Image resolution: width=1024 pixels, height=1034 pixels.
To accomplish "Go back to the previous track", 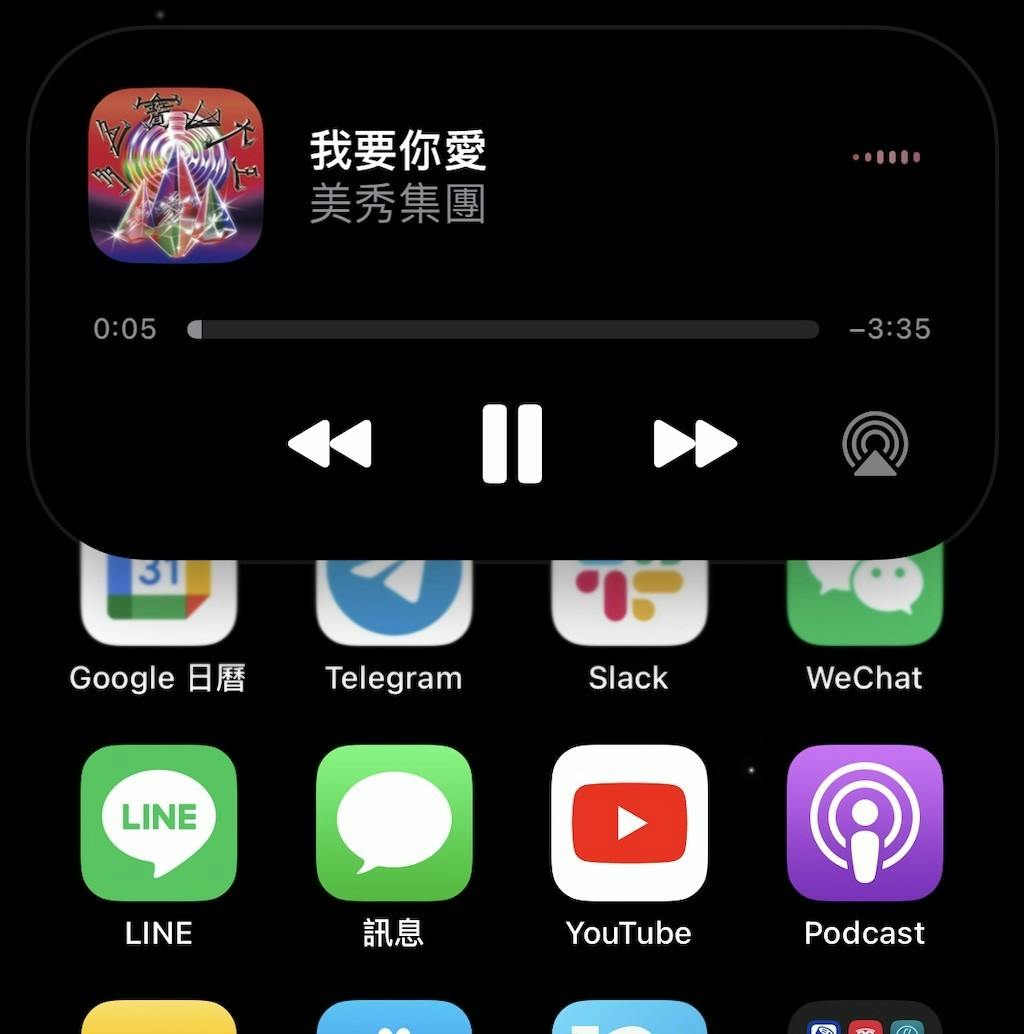I will tap(330, 444).
